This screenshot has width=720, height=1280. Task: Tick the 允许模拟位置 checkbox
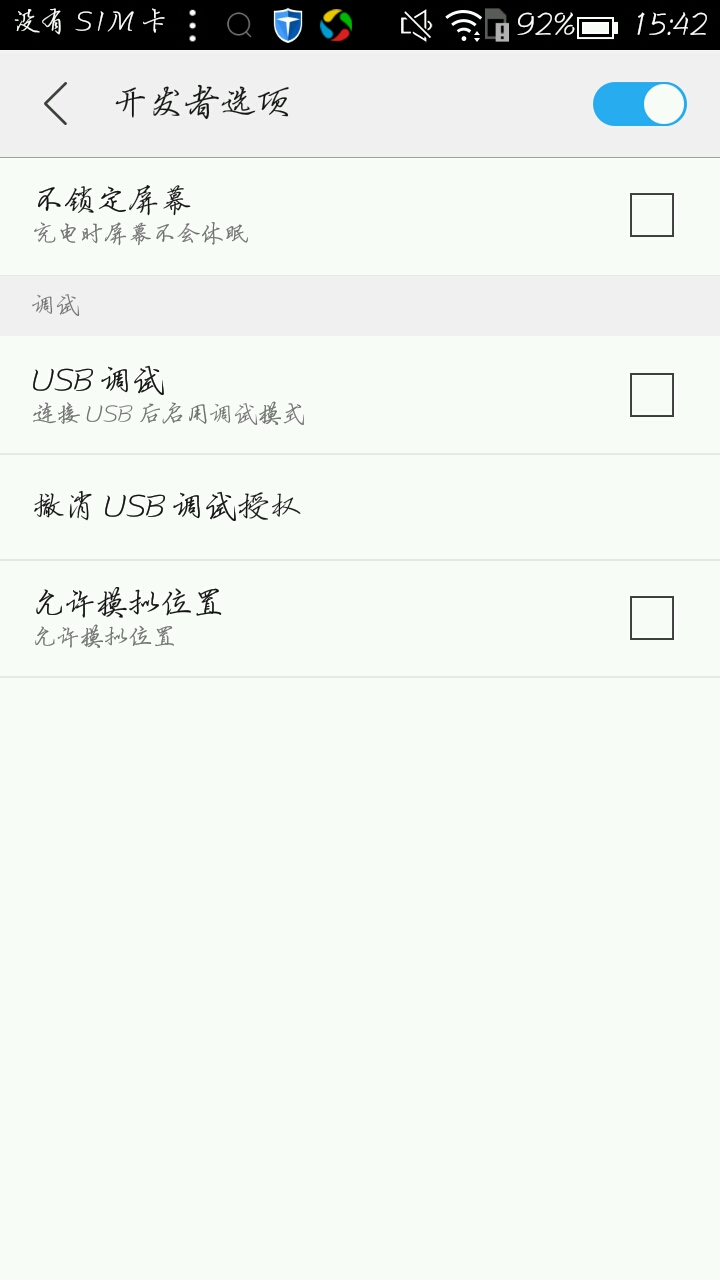click(652, 618)
